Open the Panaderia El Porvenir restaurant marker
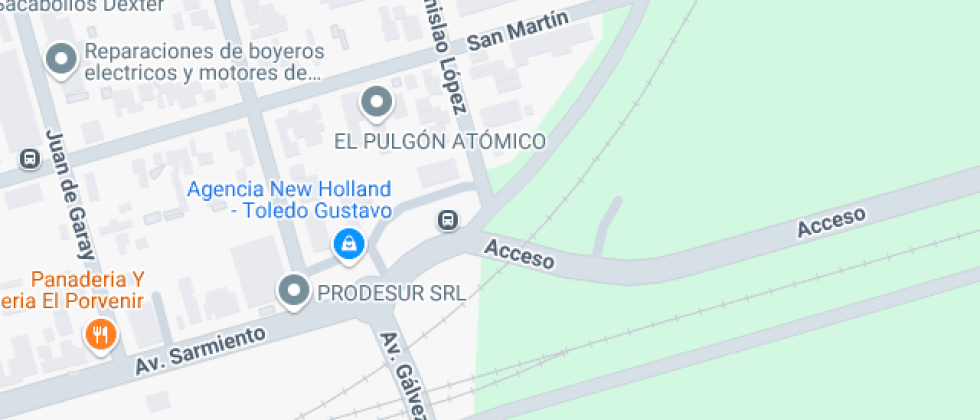This screenshot has width=980, height=420. click(99, 334)
